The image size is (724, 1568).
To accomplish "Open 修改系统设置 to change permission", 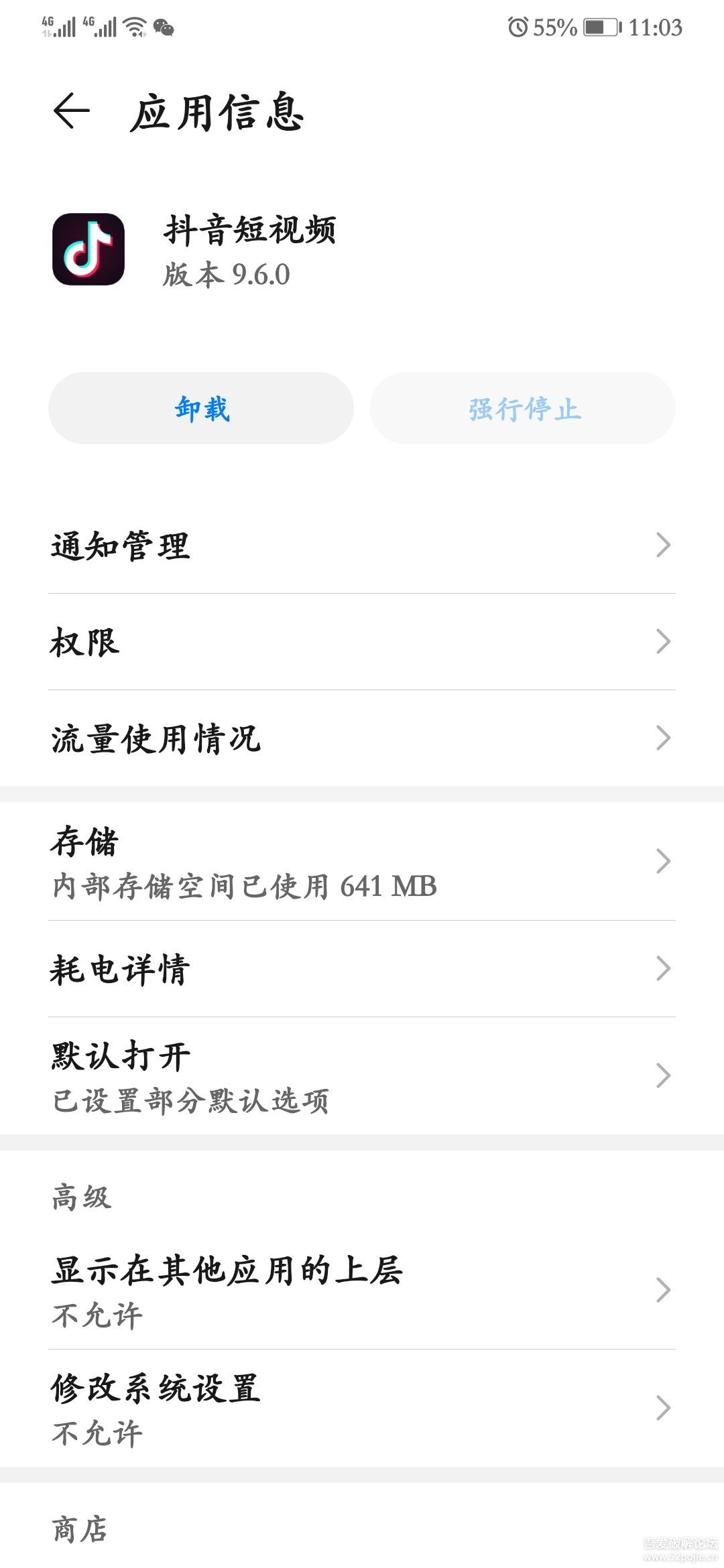I will click(362, 1411).
